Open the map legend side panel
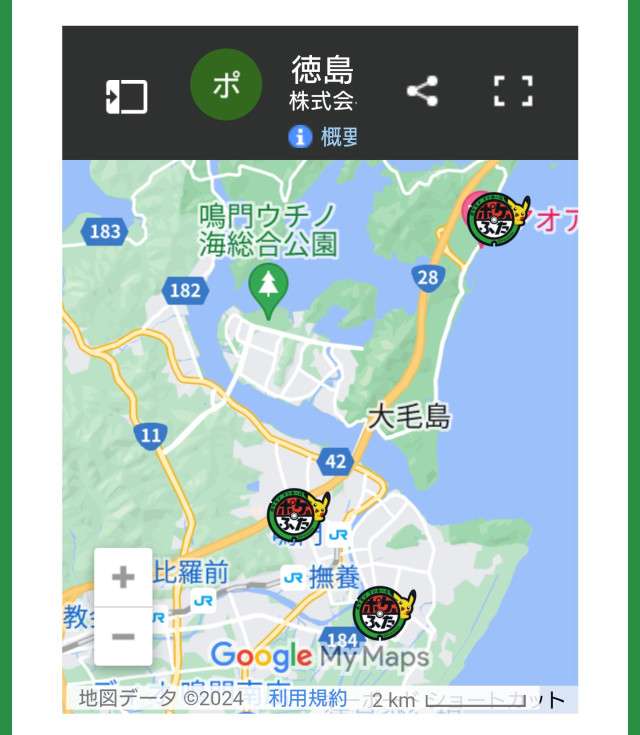Image resolution: width=640 pixels, height=735 pixels. pyautogui.click(x=127, y=97)
